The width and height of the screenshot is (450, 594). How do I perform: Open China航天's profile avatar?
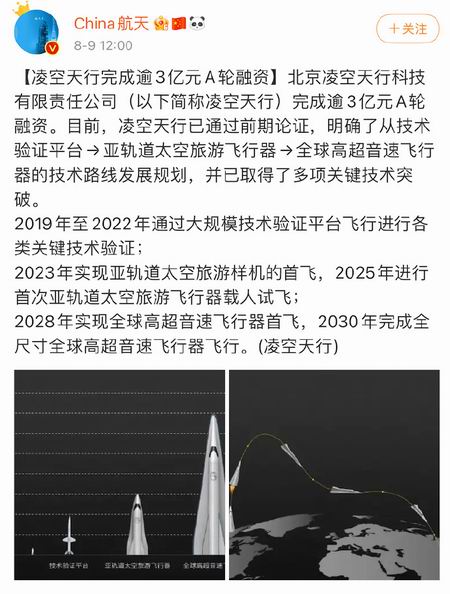[x=36, y=32]
